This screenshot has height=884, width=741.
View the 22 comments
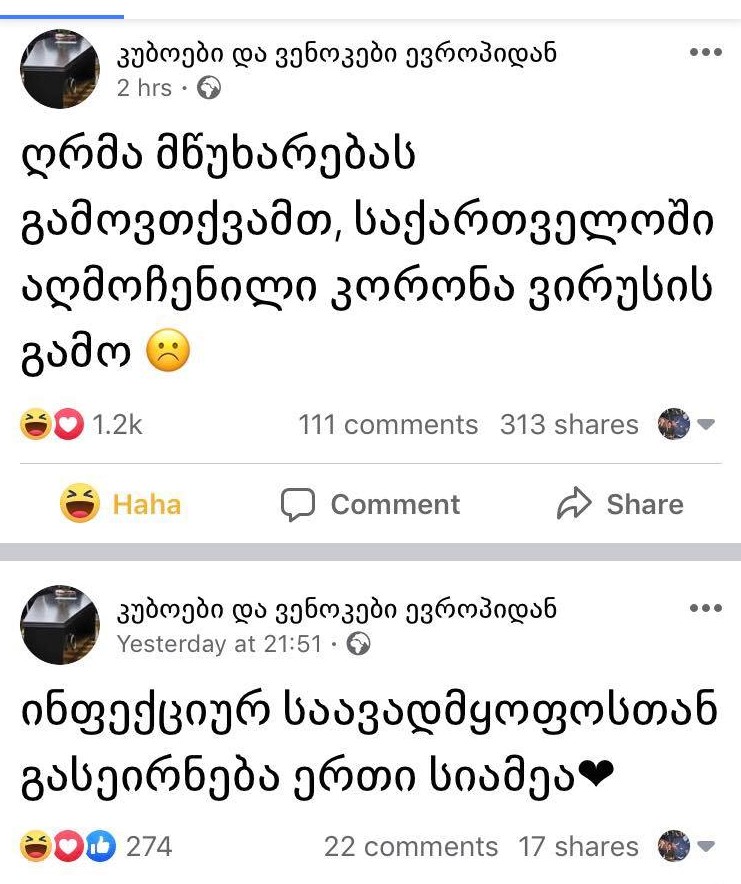tap(410, 847)
